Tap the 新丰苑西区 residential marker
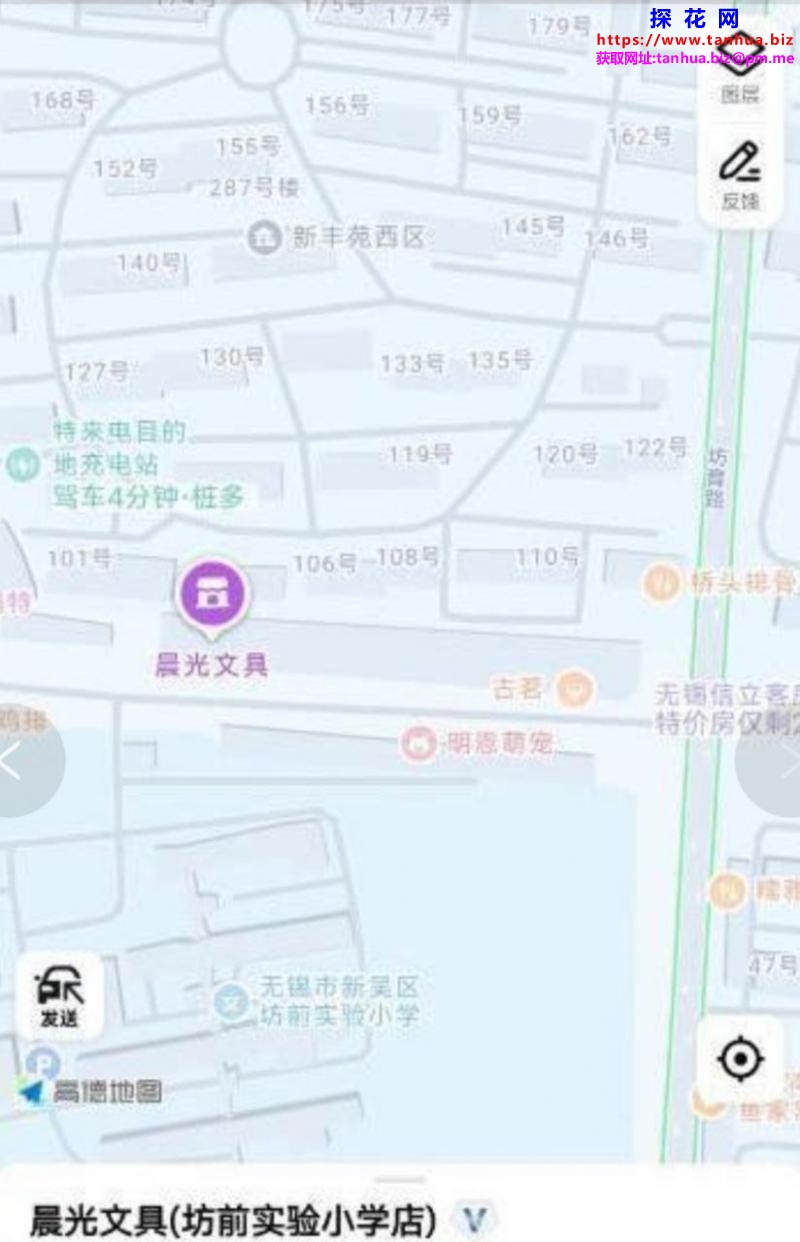The width and height of the screenshot is (800, 1242). (x=265, y=237)
